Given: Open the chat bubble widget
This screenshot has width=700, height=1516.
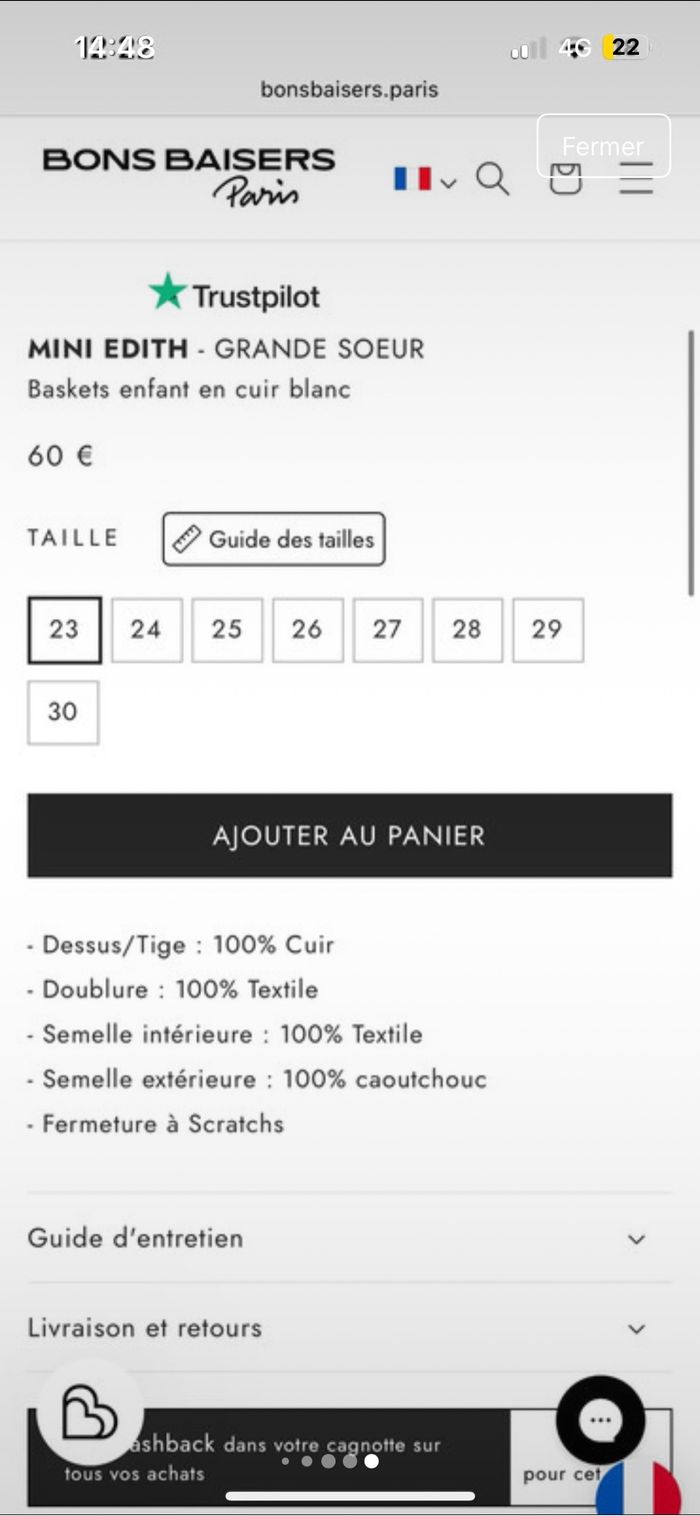Looking at the screenshot, I should point(600,1420).
